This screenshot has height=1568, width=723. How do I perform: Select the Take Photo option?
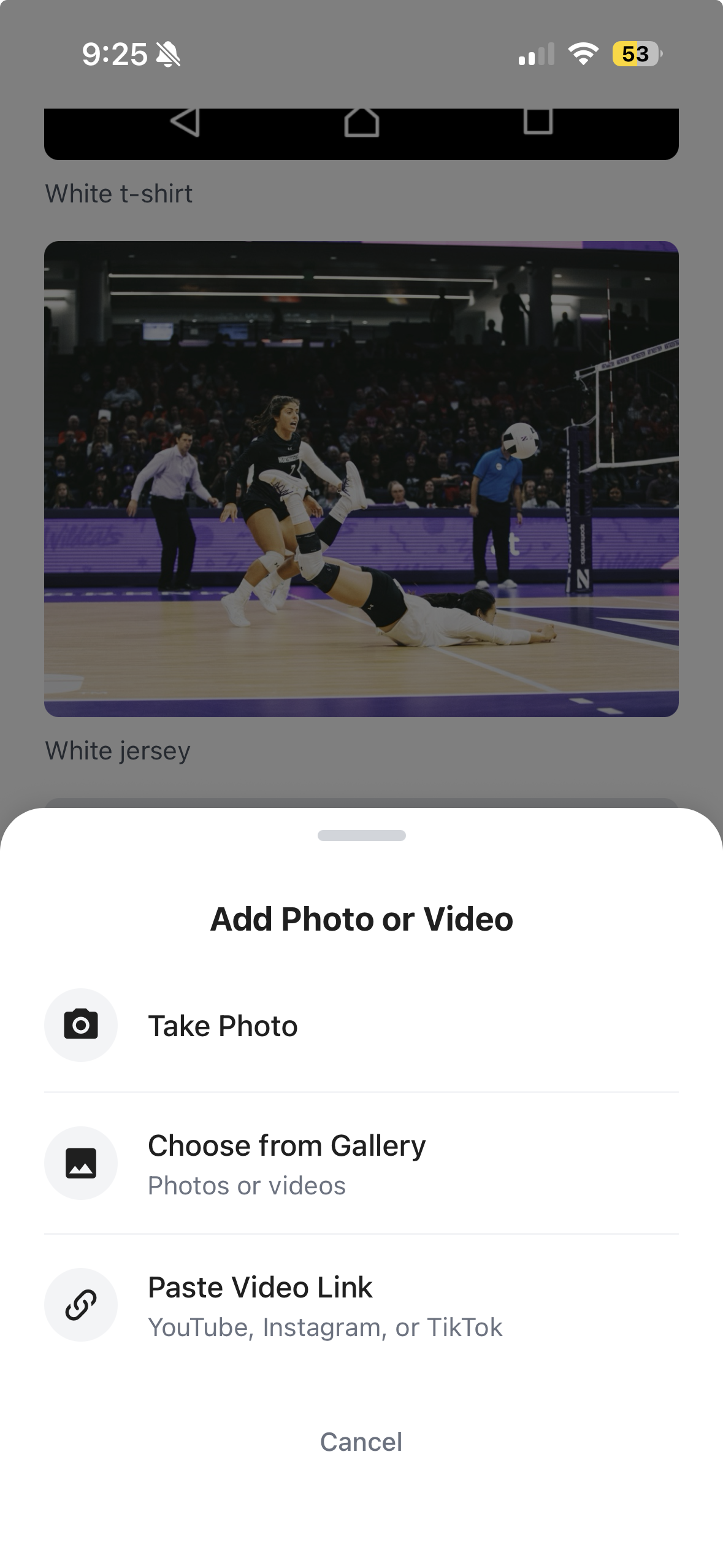222,1026
